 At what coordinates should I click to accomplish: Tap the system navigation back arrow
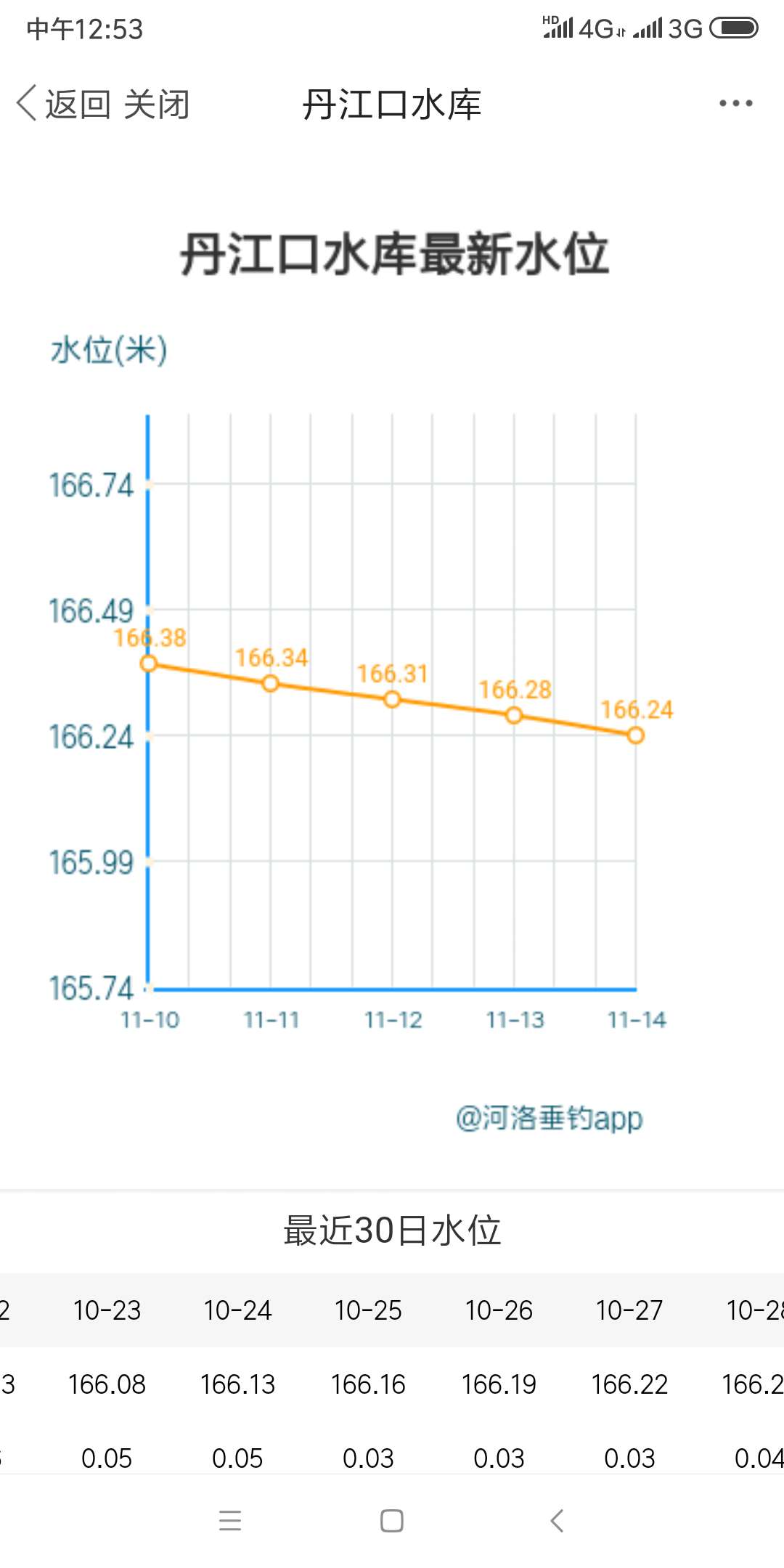(x=557, y=1520)
